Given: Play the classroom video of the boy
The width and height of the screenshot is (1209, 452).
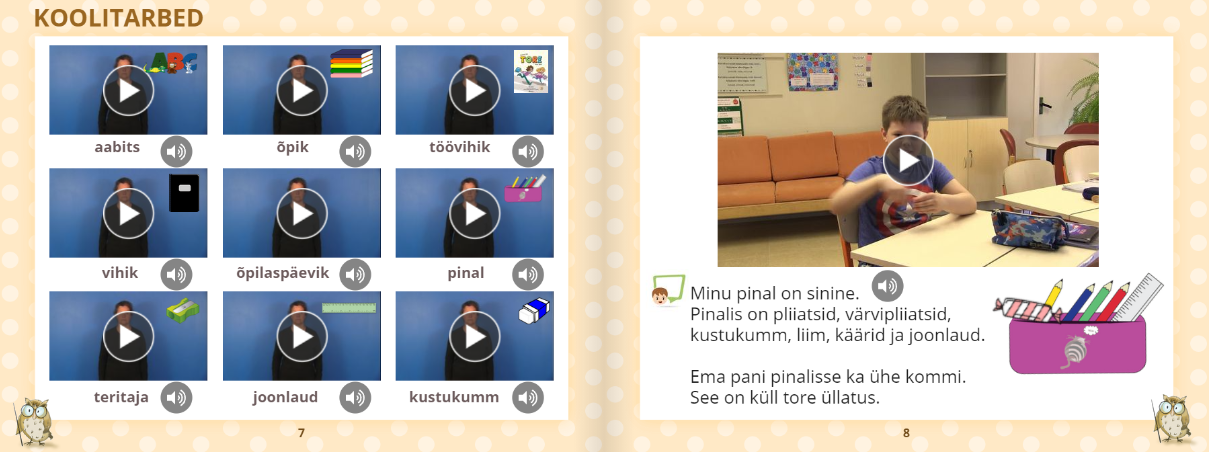Looking at the screenshot, I should coord(908,160).
